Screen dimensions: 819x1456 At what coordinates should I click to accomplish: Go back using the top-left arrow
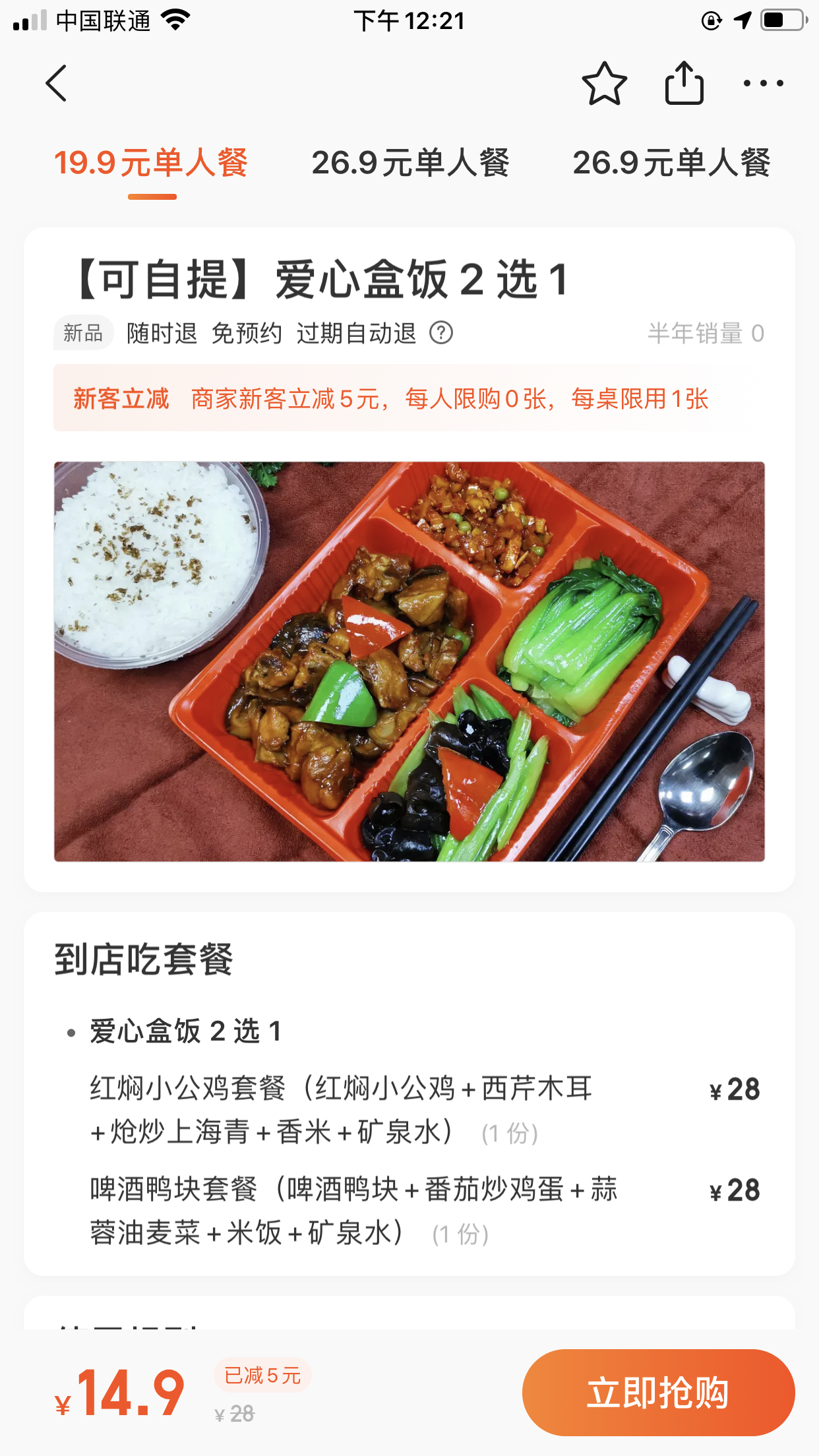click(x=57, y=83)
